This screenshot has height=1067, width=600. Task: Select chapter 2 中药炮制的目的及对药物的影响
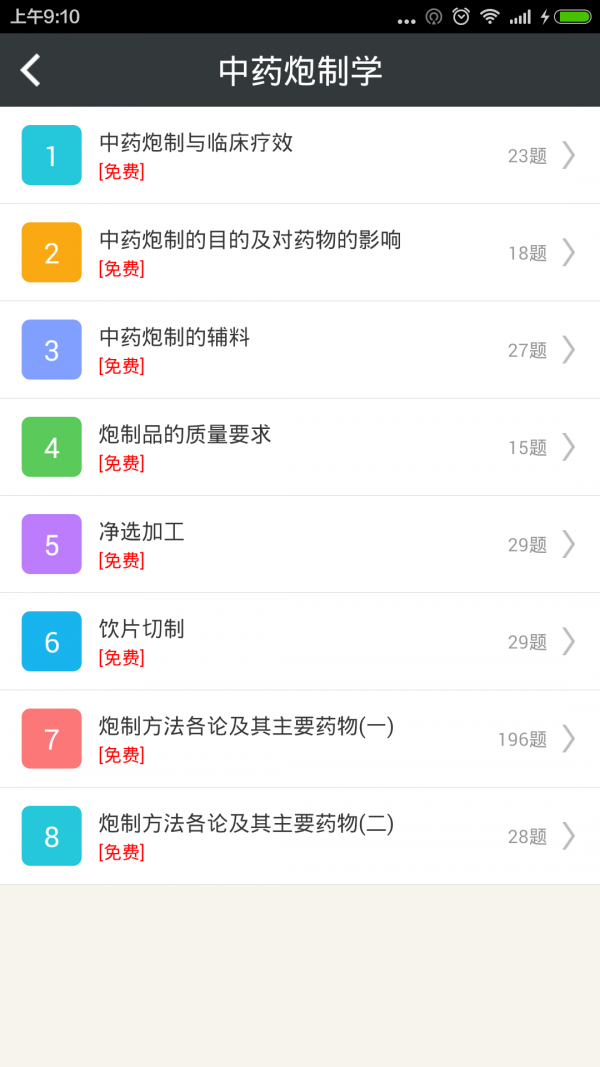pyautogui.click(x=300, y=252)
